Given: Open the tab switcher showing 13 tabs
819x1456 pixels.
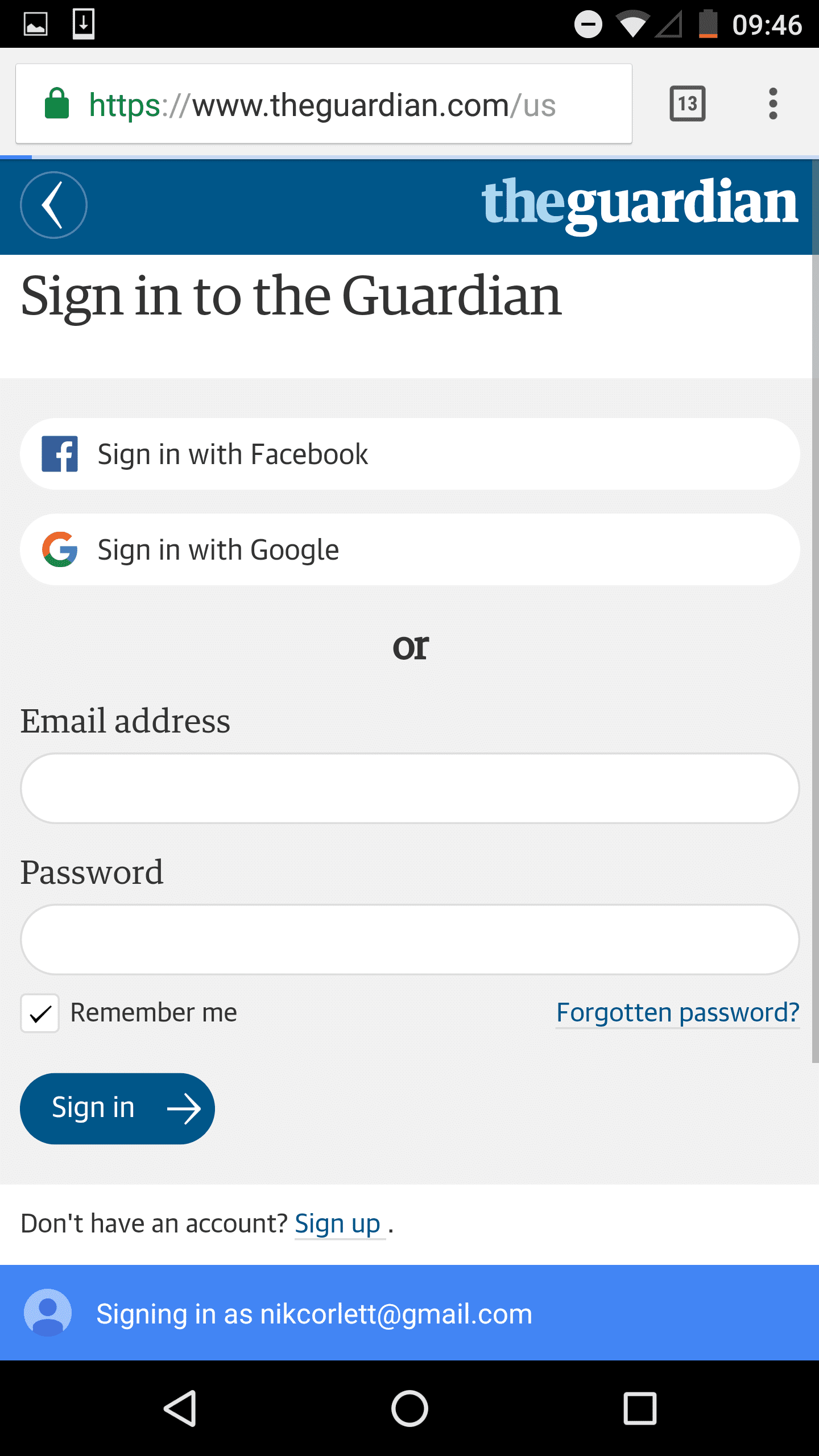Looking at the screenshot, I should pos(687,103).
